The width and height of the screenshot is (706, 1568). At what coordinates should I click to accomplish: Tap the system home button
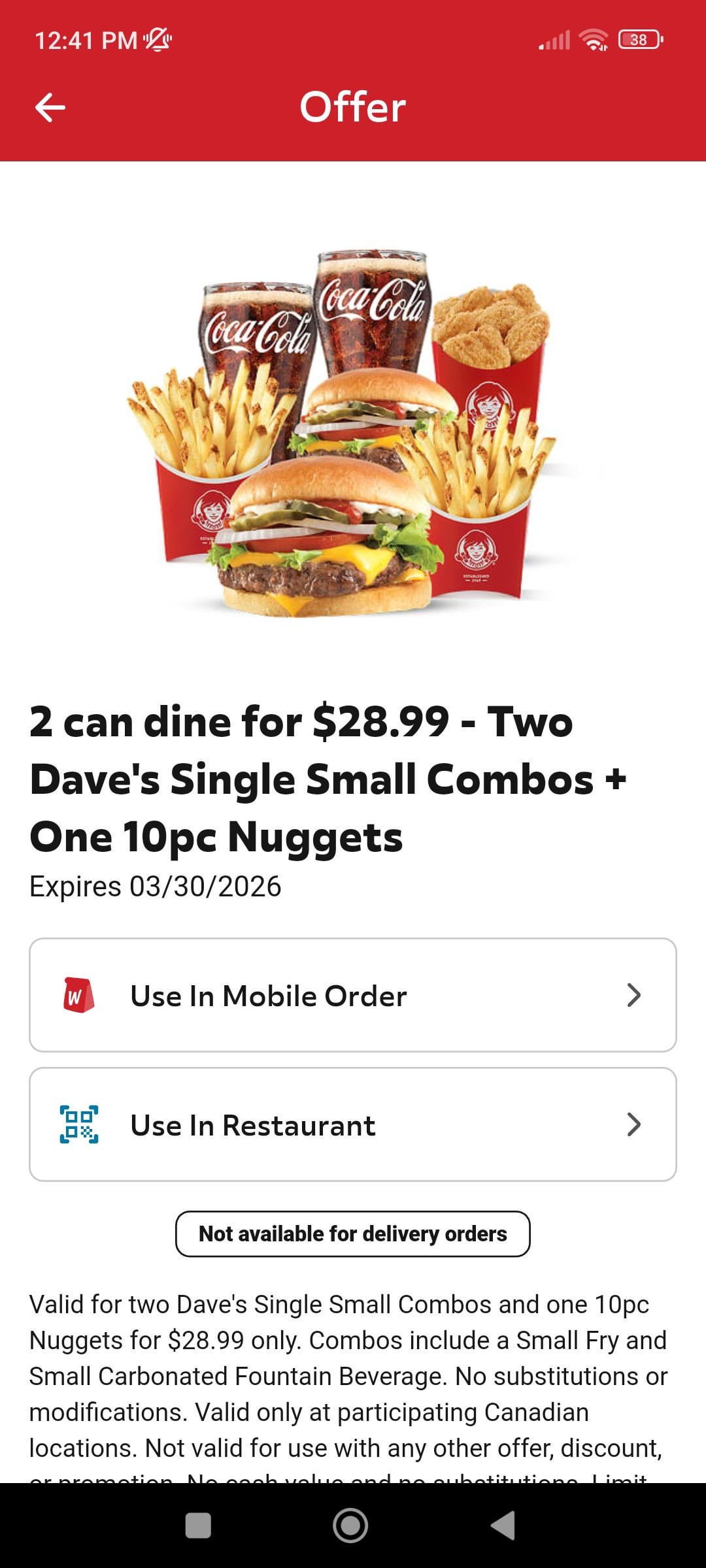[x=350, y=1526]
